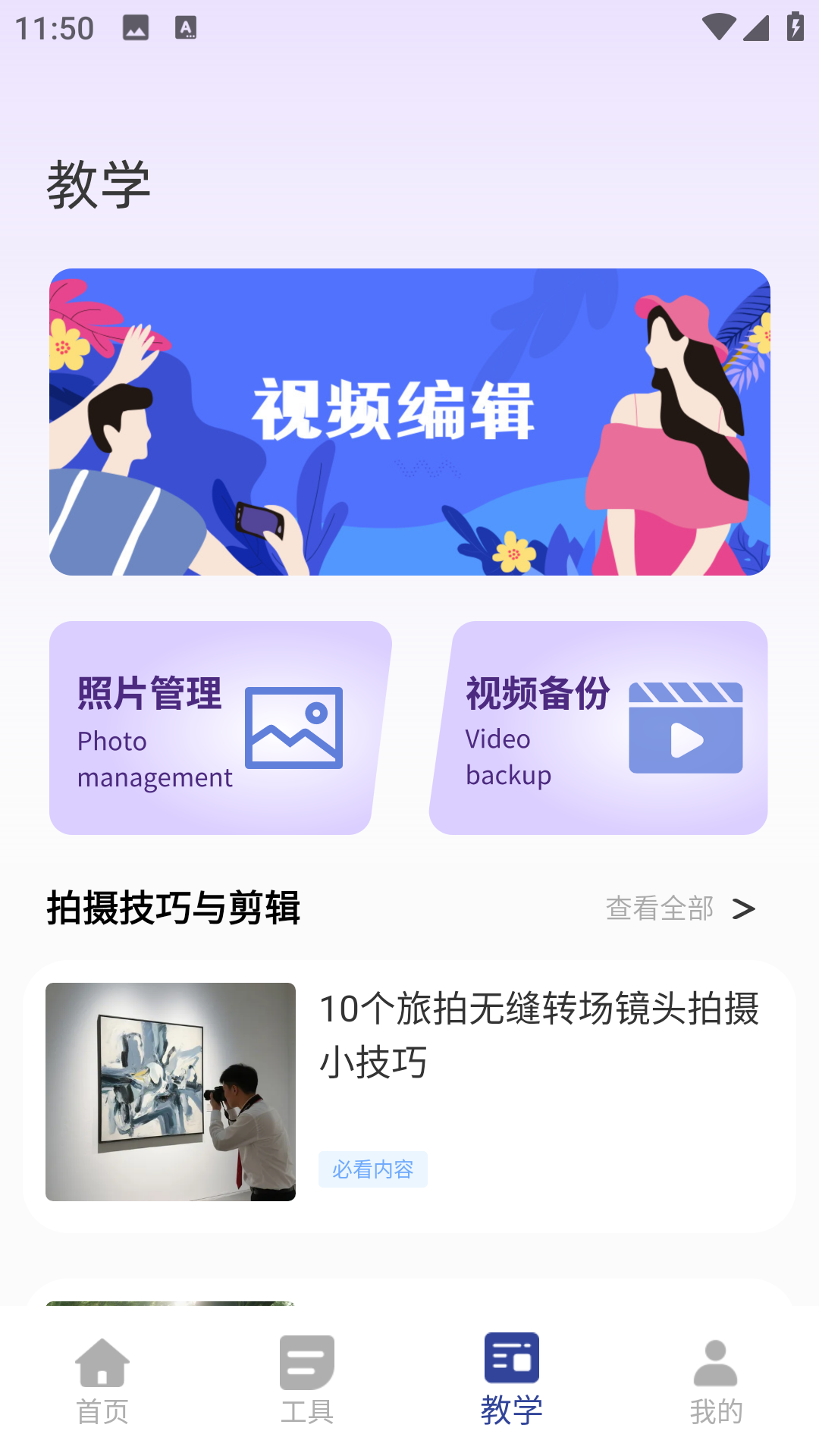Click the image gallery icon on photo card
Viewport: 819px width, 1456px height.
pos(294,730)
